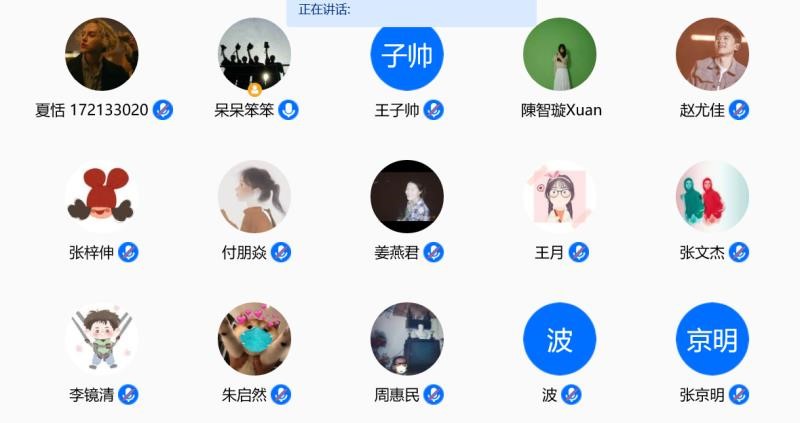The height and width of the screenshot is (423, 800).
Task: Select participant 呆呆笨笨's avatar
Action: coord(255,55)
